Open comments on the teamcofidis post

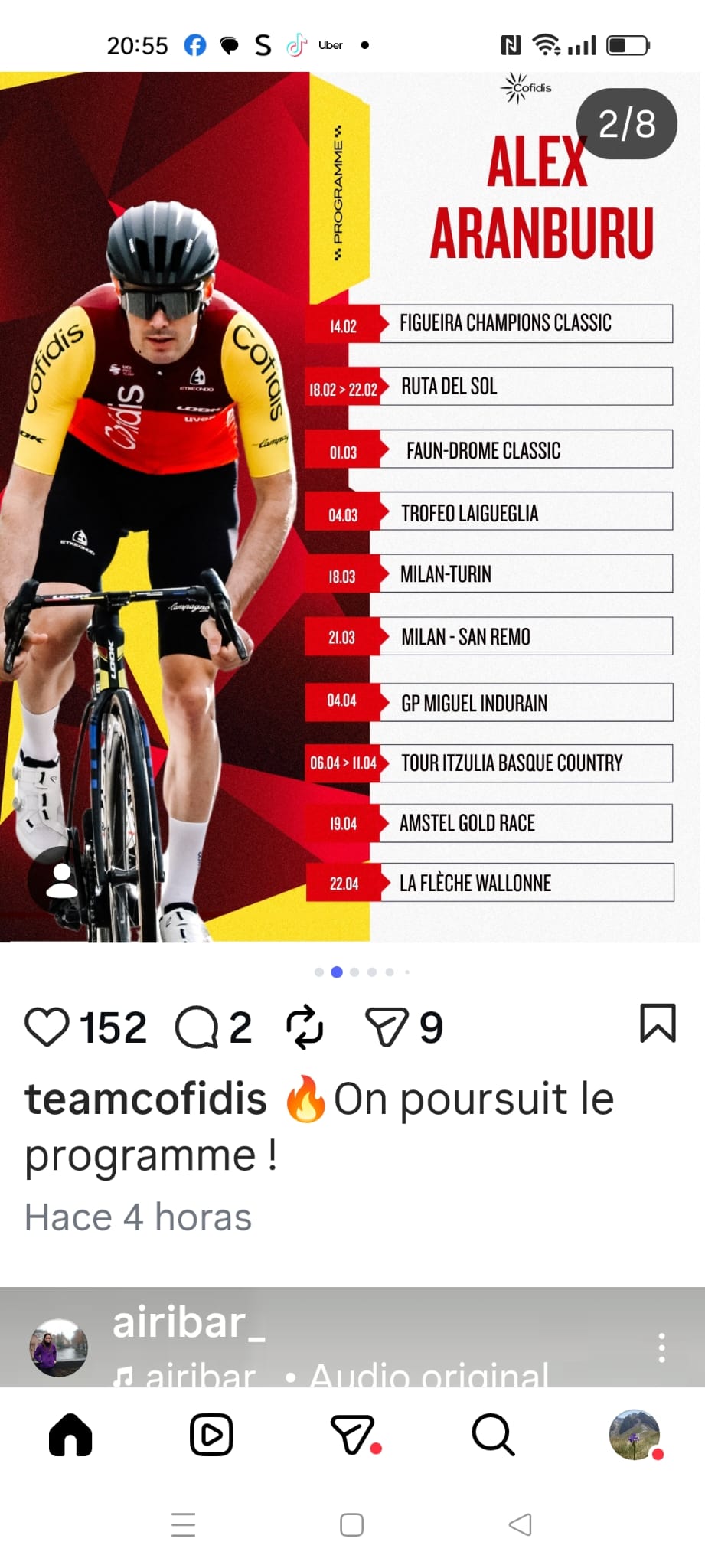pos(197,1027)
